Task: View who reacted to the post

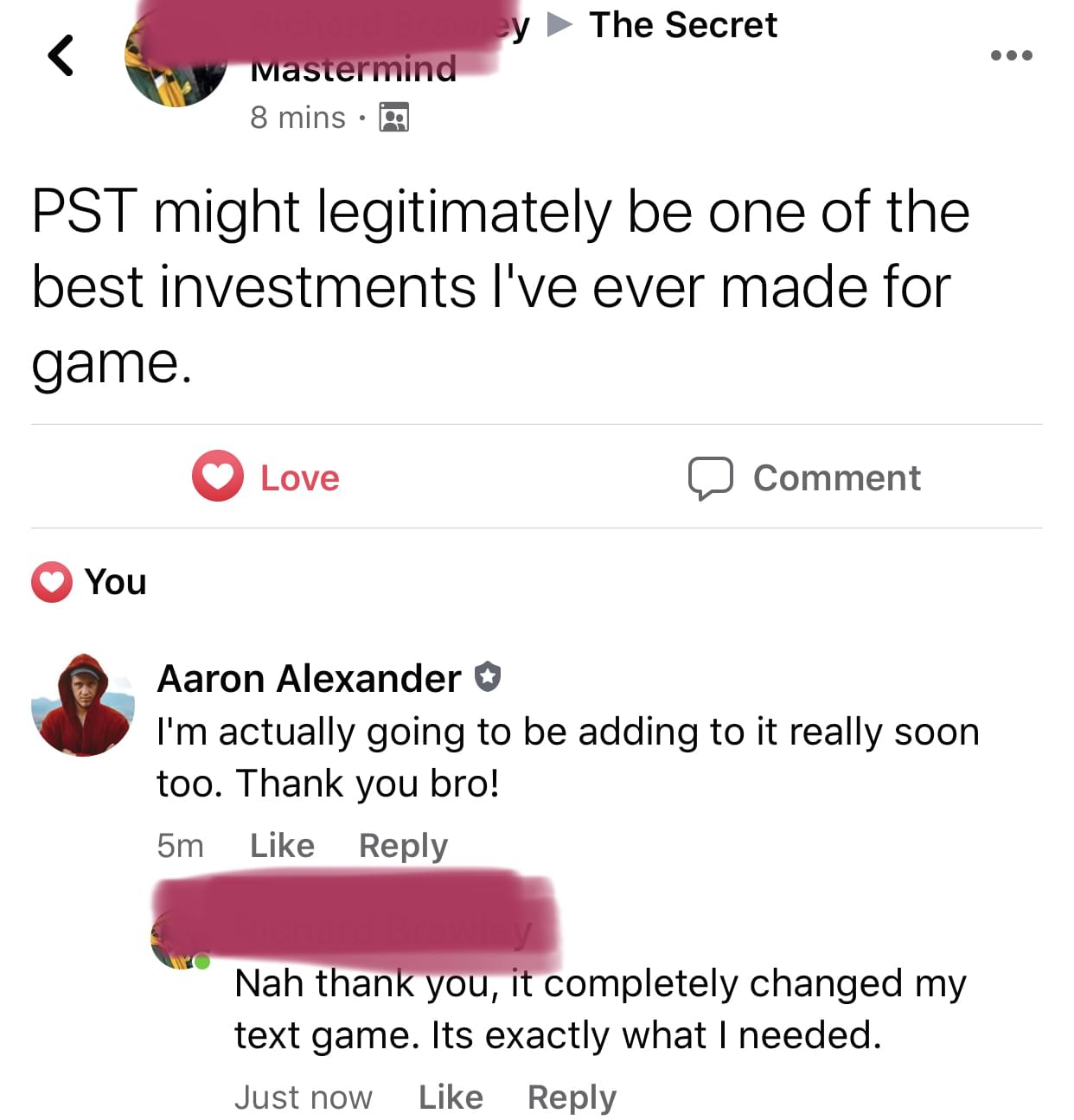Action: coord(90,582)
